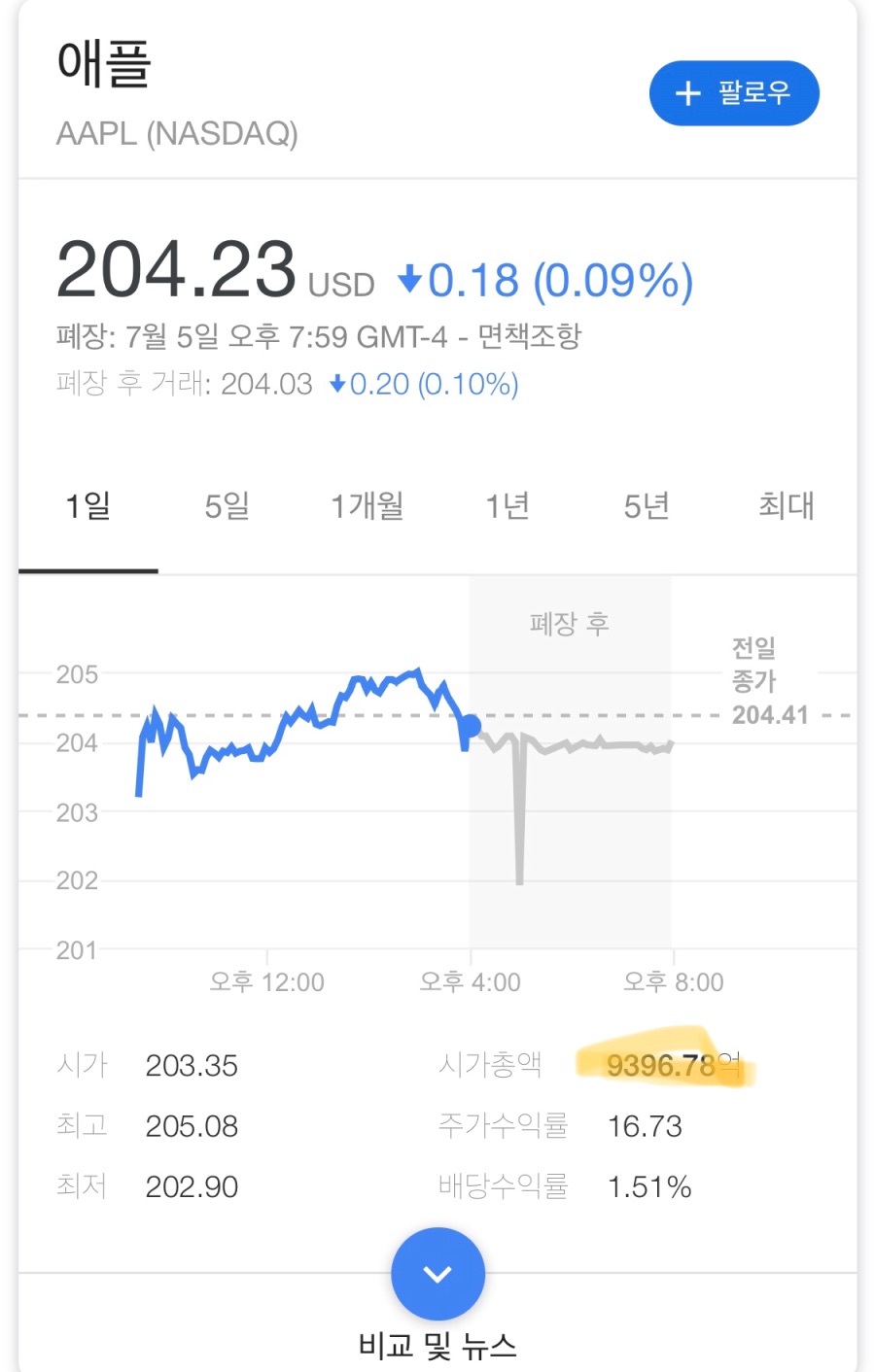Click the downward chevron above 비교 및 뉴스
This screenshot has width=875, height=1372.
[437, 1274]
